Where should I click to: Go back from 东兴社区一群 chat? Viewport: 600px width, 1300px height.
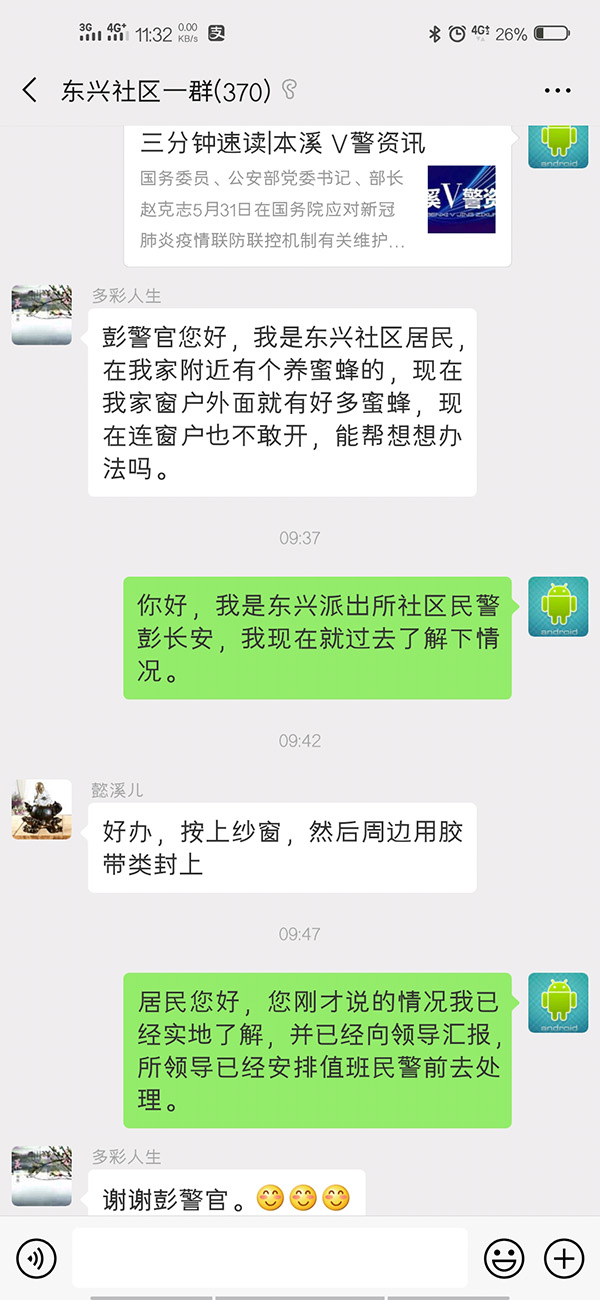pyautogui.click(x=30, y=91)
